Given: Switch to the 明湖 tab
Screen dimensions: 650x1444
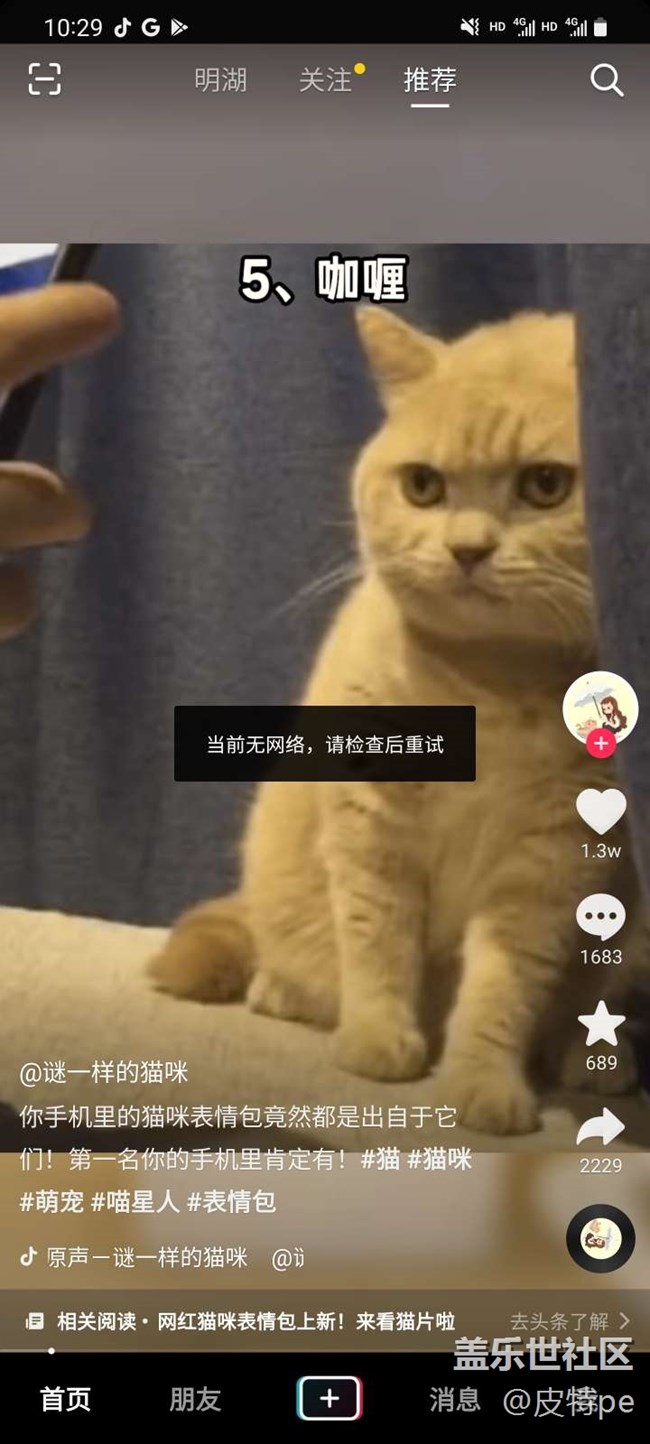Looking at the screenshot, I should 220,80.
